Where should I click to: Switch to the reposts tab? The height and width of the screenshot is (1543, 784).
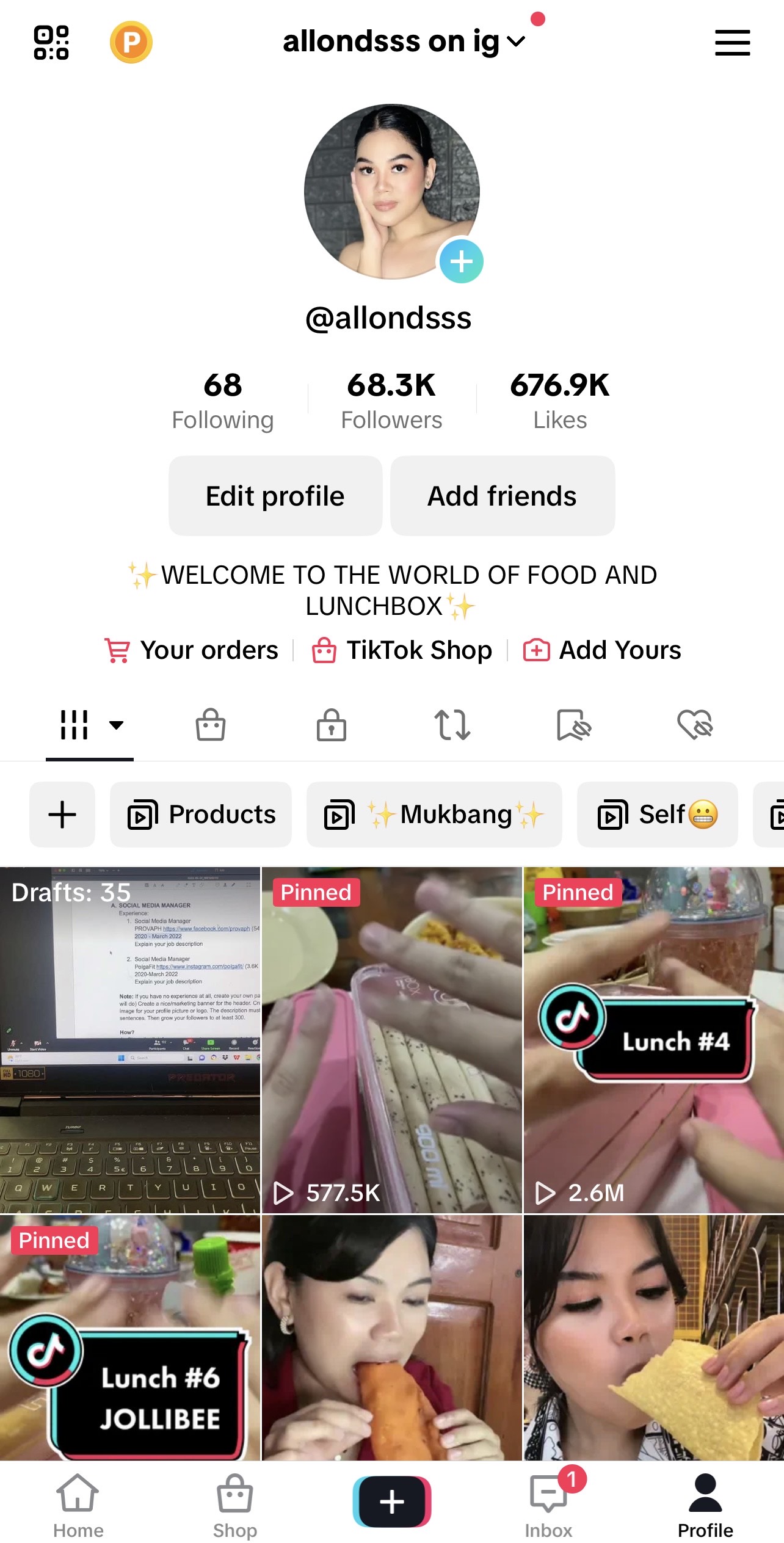point(452,725)
